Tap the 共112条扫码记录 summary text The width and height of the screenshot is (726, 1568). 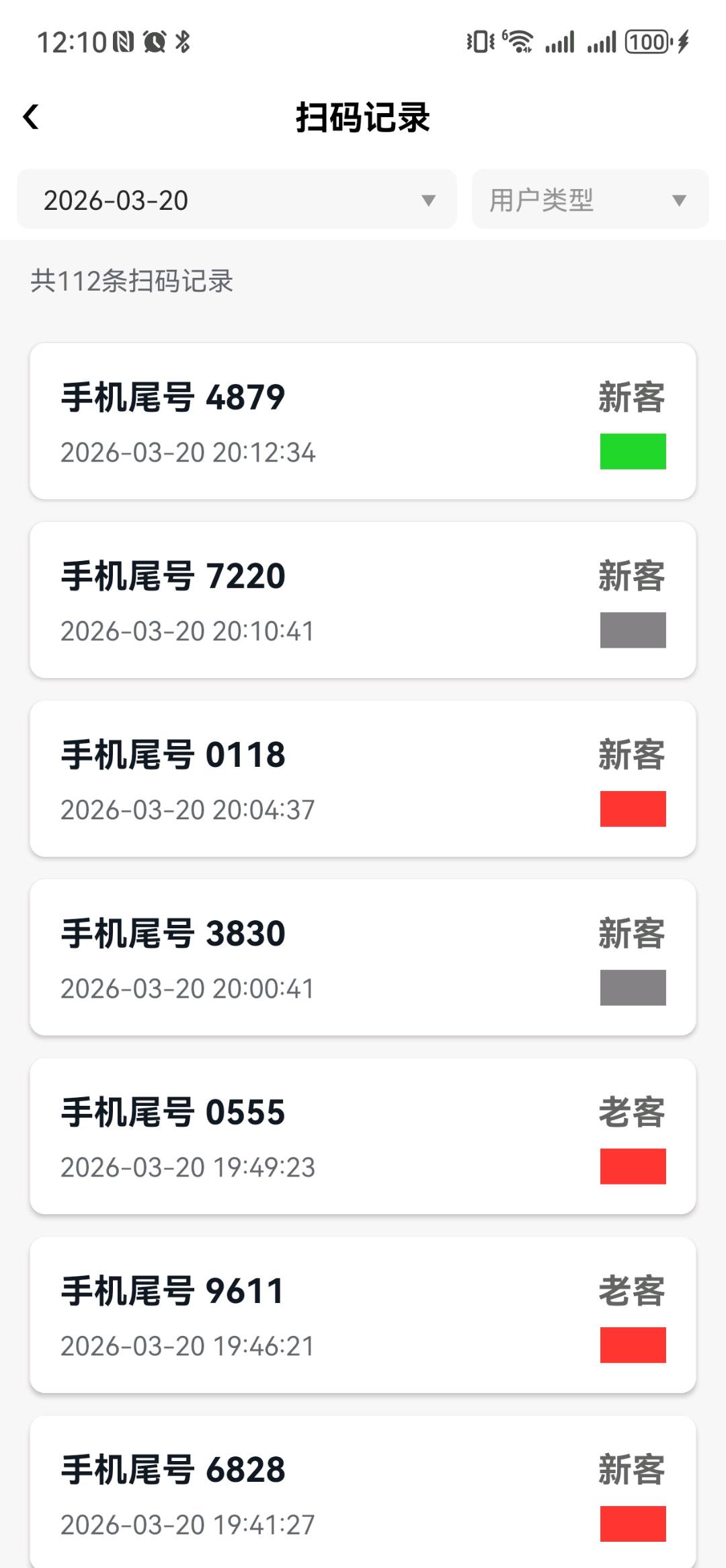coord(133,281)
